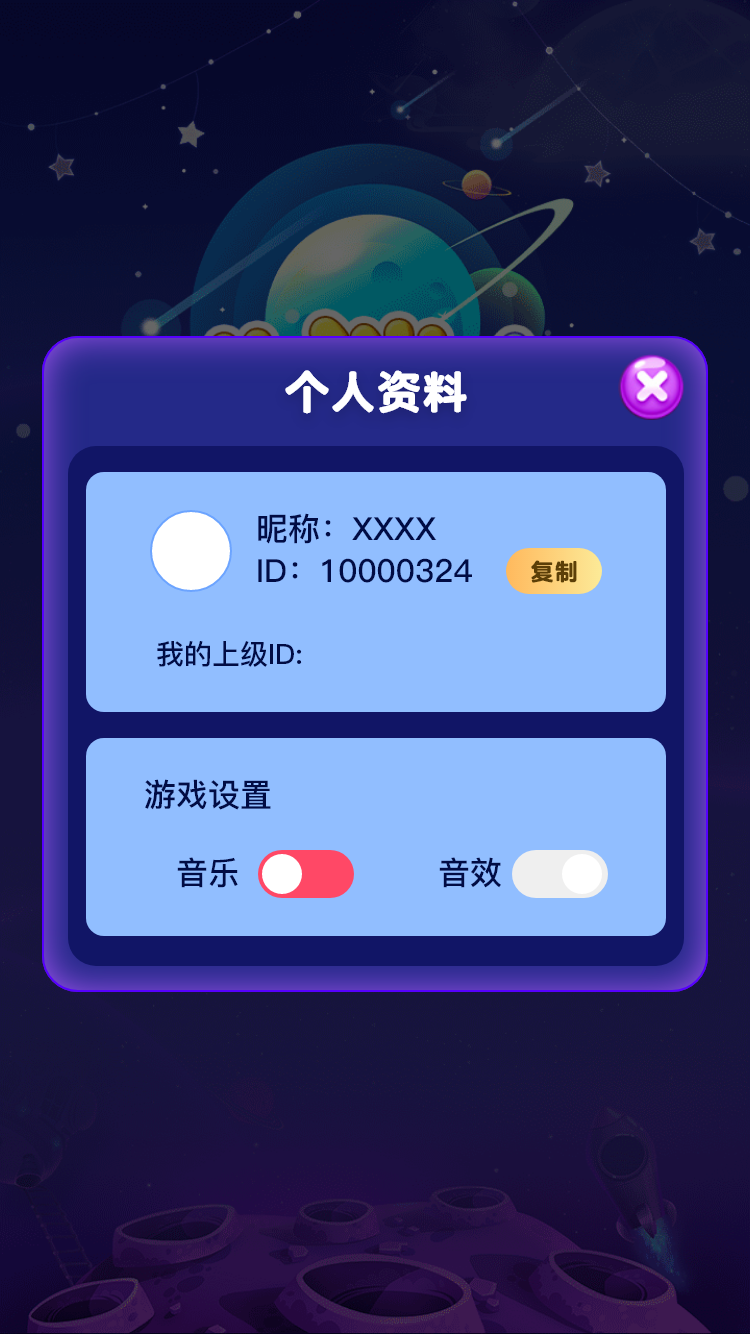Tap the profile avatar circle

[191, 551]
